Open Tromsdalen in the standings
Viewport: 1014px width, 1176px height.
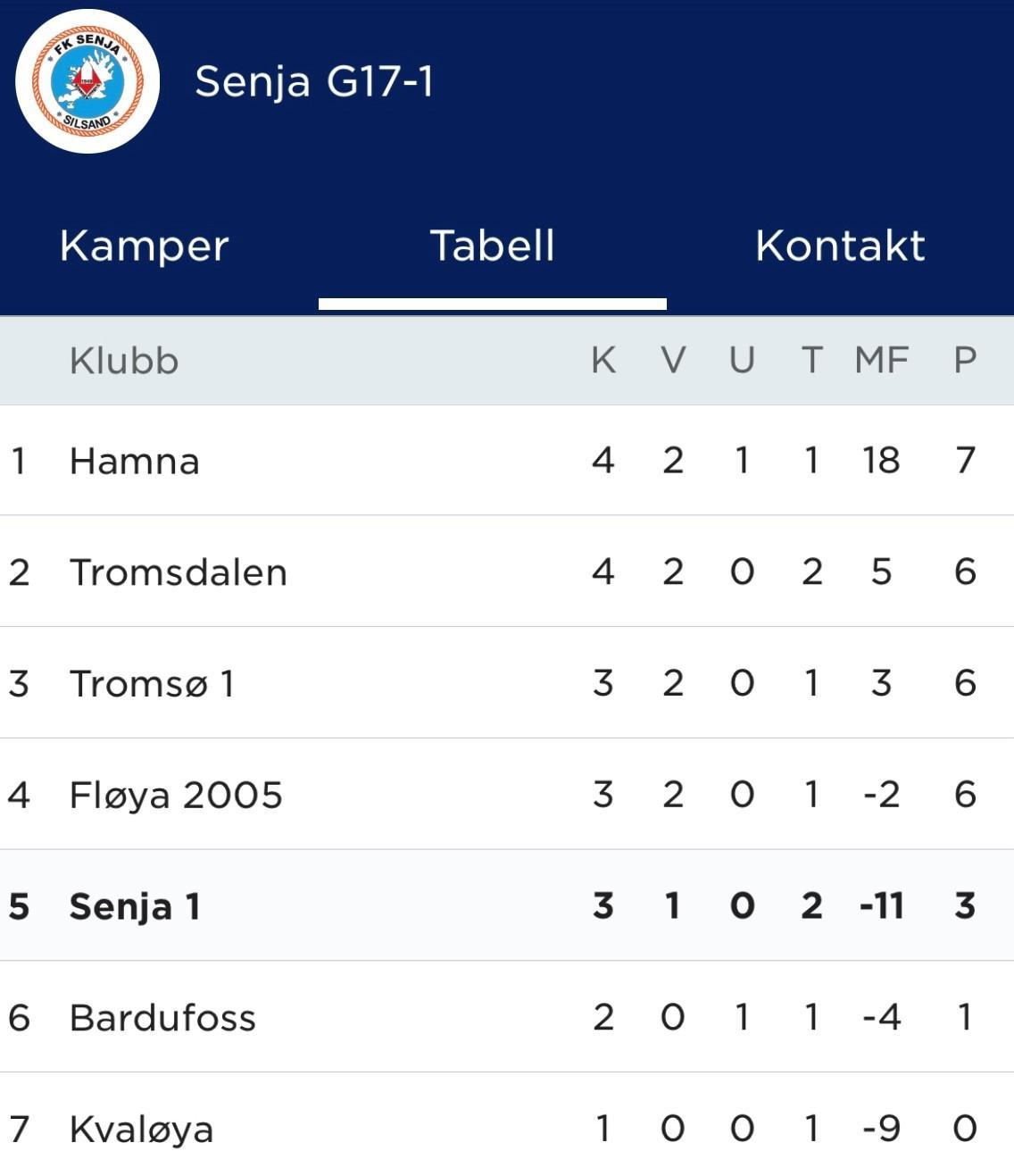[x=179, y=572]
